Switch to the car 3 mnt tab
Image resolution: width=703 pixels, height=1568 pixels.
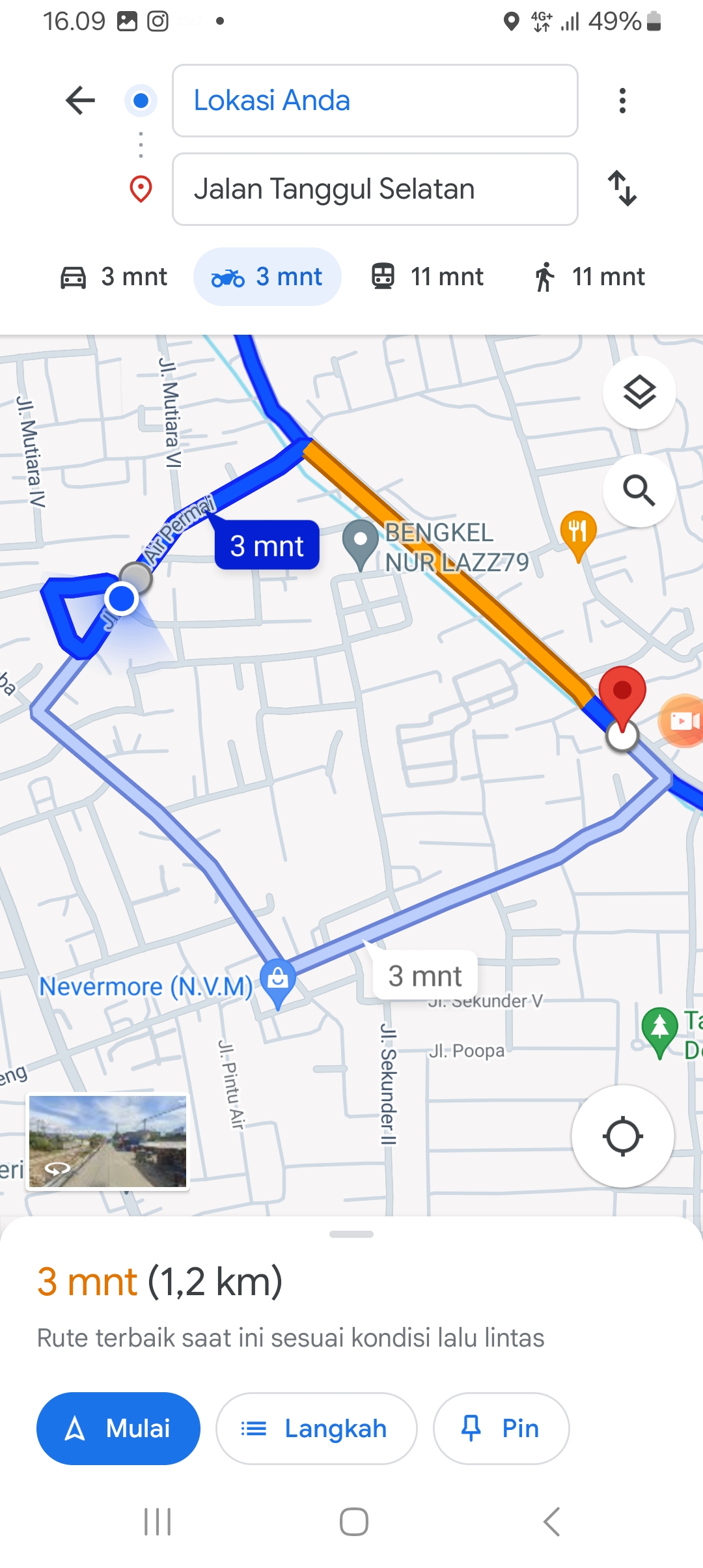114,277
